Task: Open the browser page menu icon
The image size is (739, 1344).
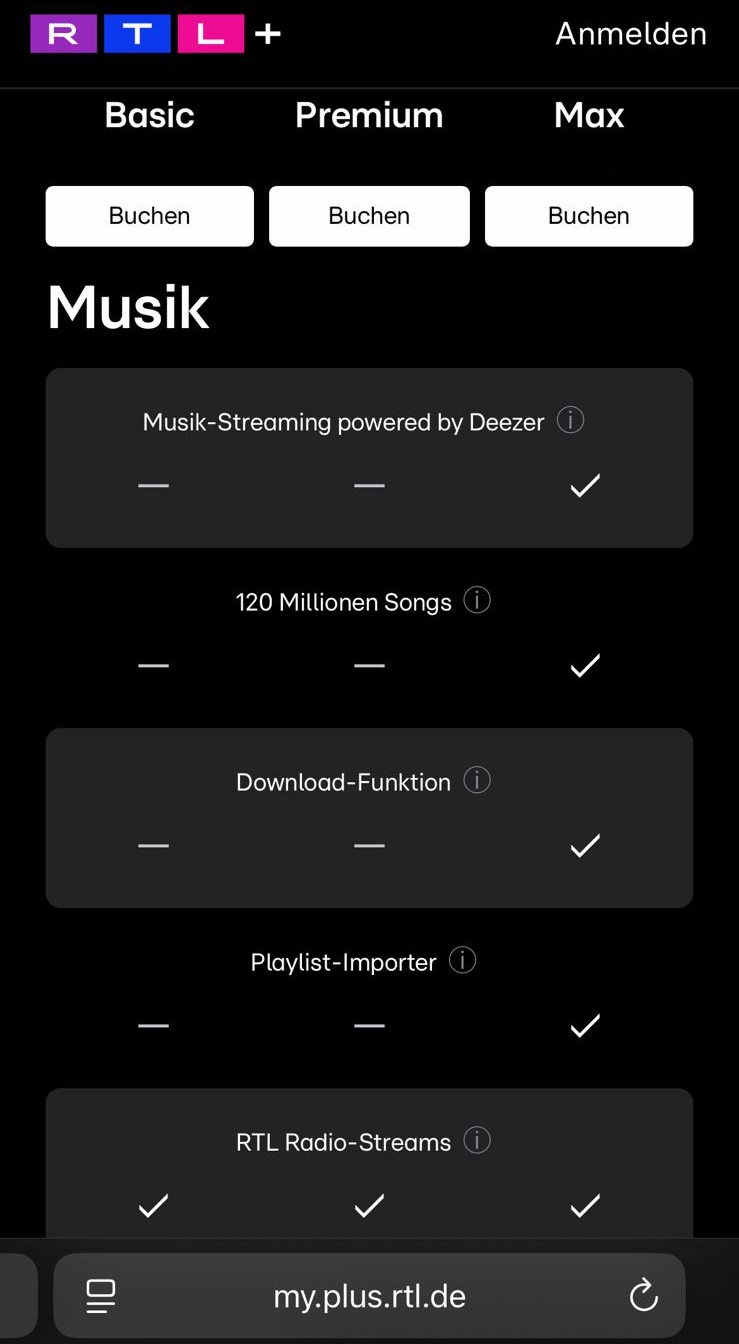Action: [101, 1296]
